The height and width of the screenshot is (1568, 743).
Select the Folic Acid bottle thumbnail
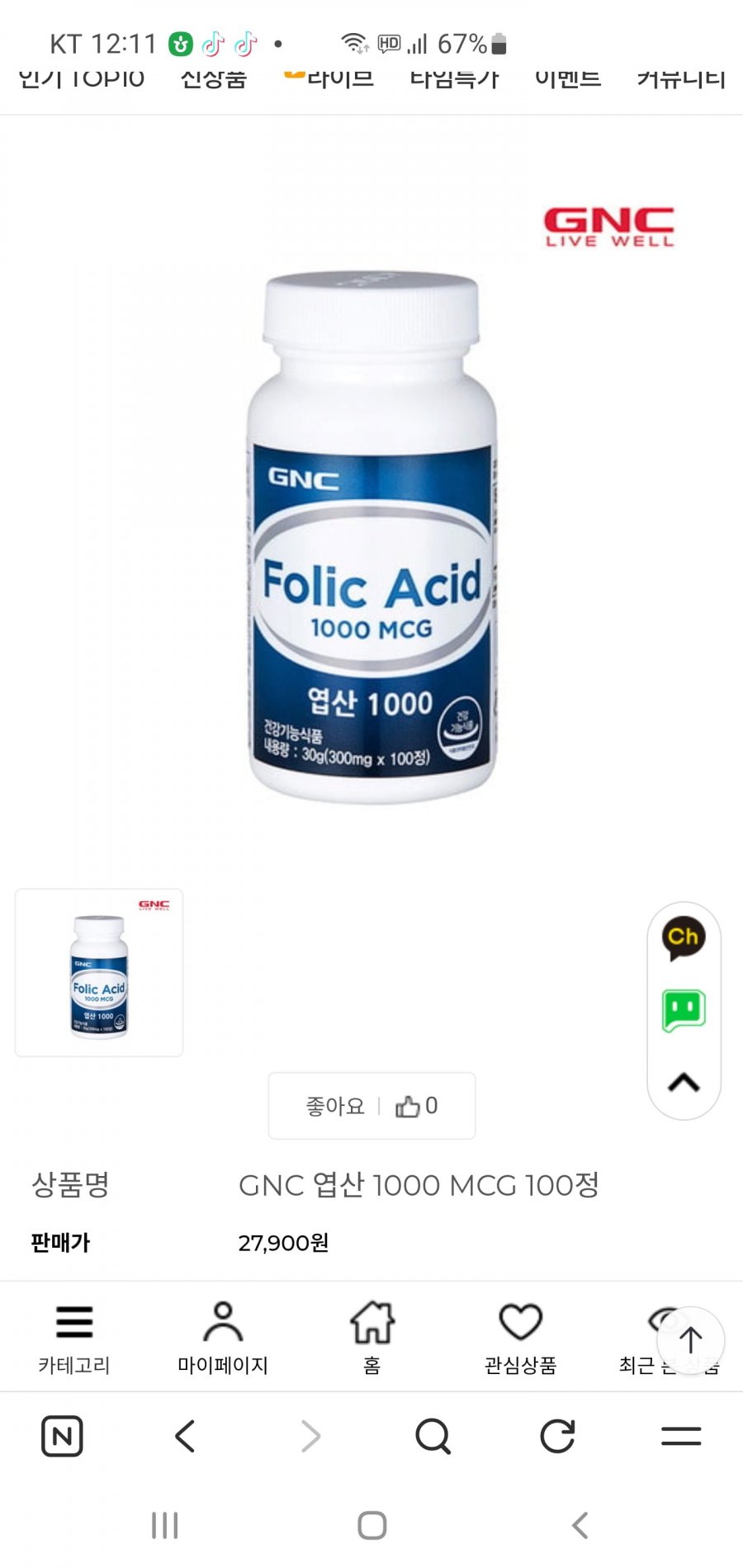pos(99,973)
